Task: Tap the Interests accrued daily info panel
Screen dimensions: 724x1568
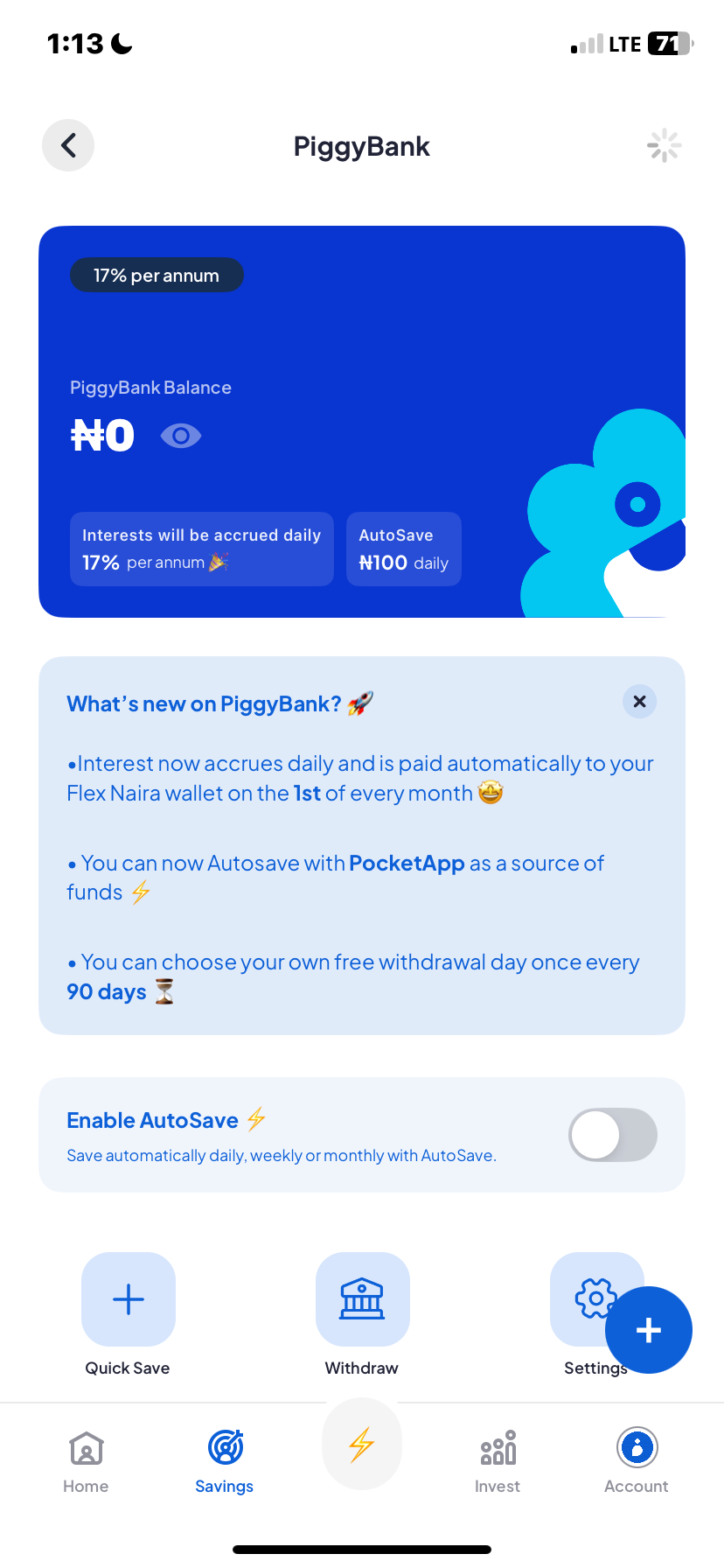Action: pyautogui.click(x=201, y=549)
